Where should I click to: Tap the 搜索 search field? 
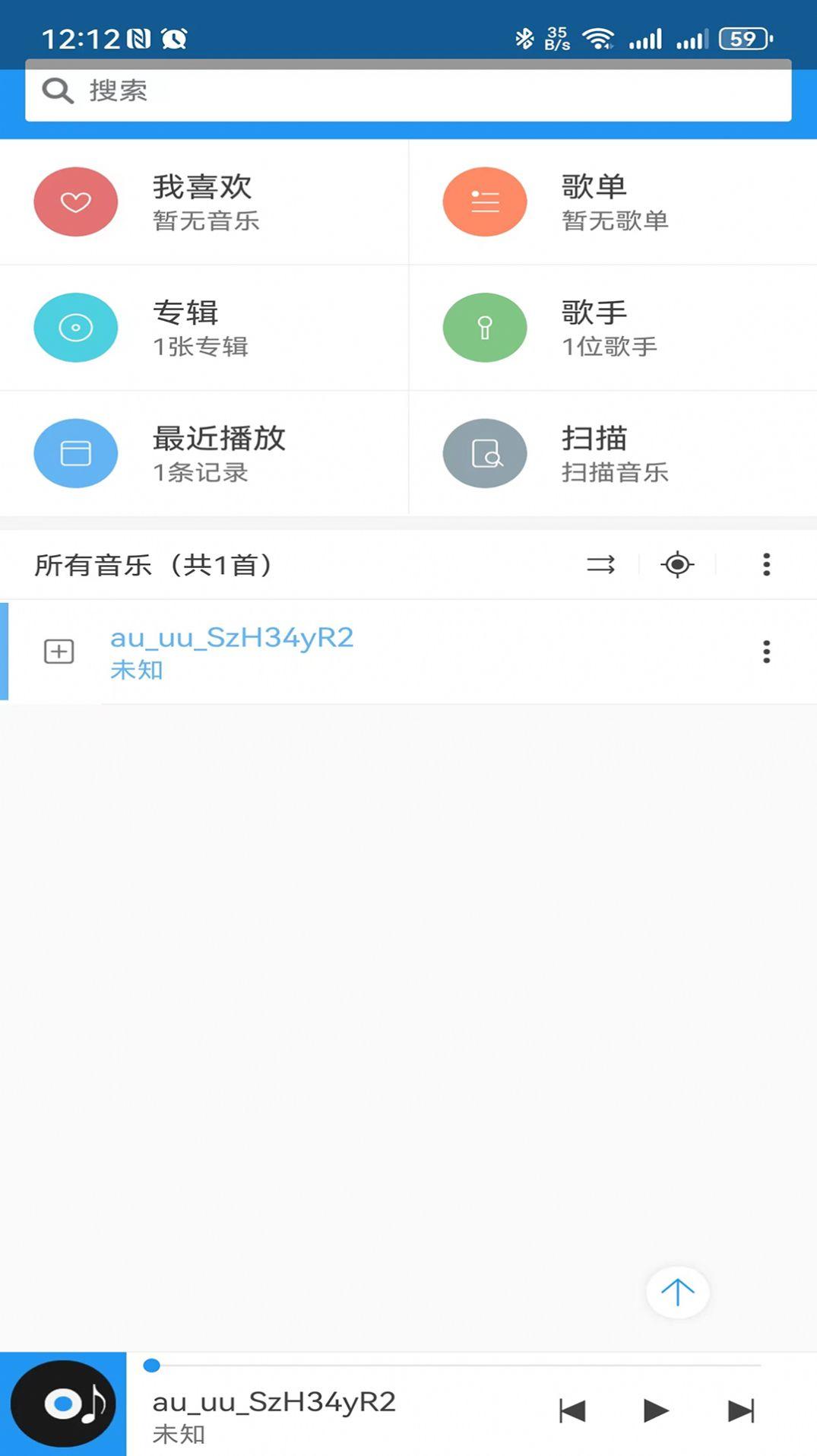[x=408, y=90]
